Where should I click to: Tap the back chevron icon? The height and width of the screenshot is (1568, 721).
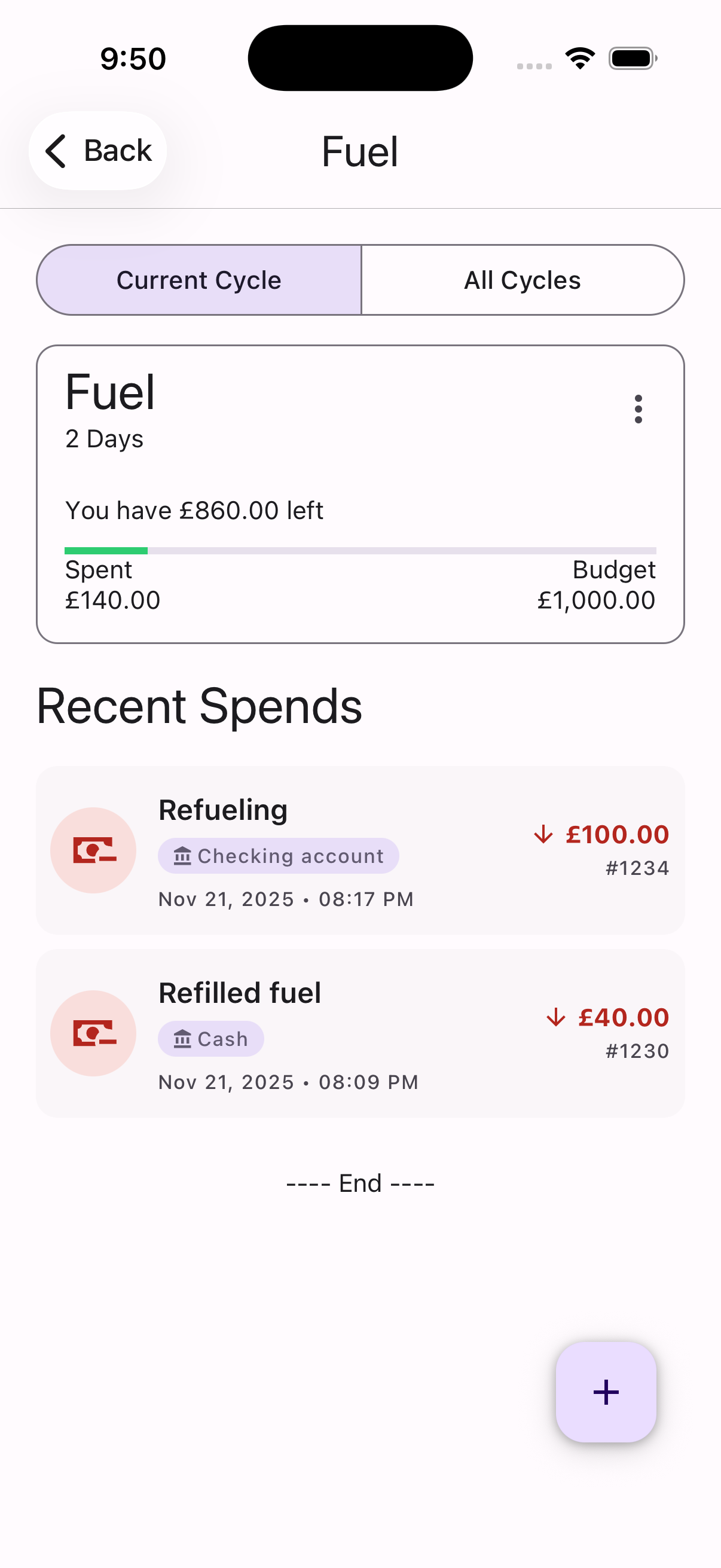click(x=57, y=151)
